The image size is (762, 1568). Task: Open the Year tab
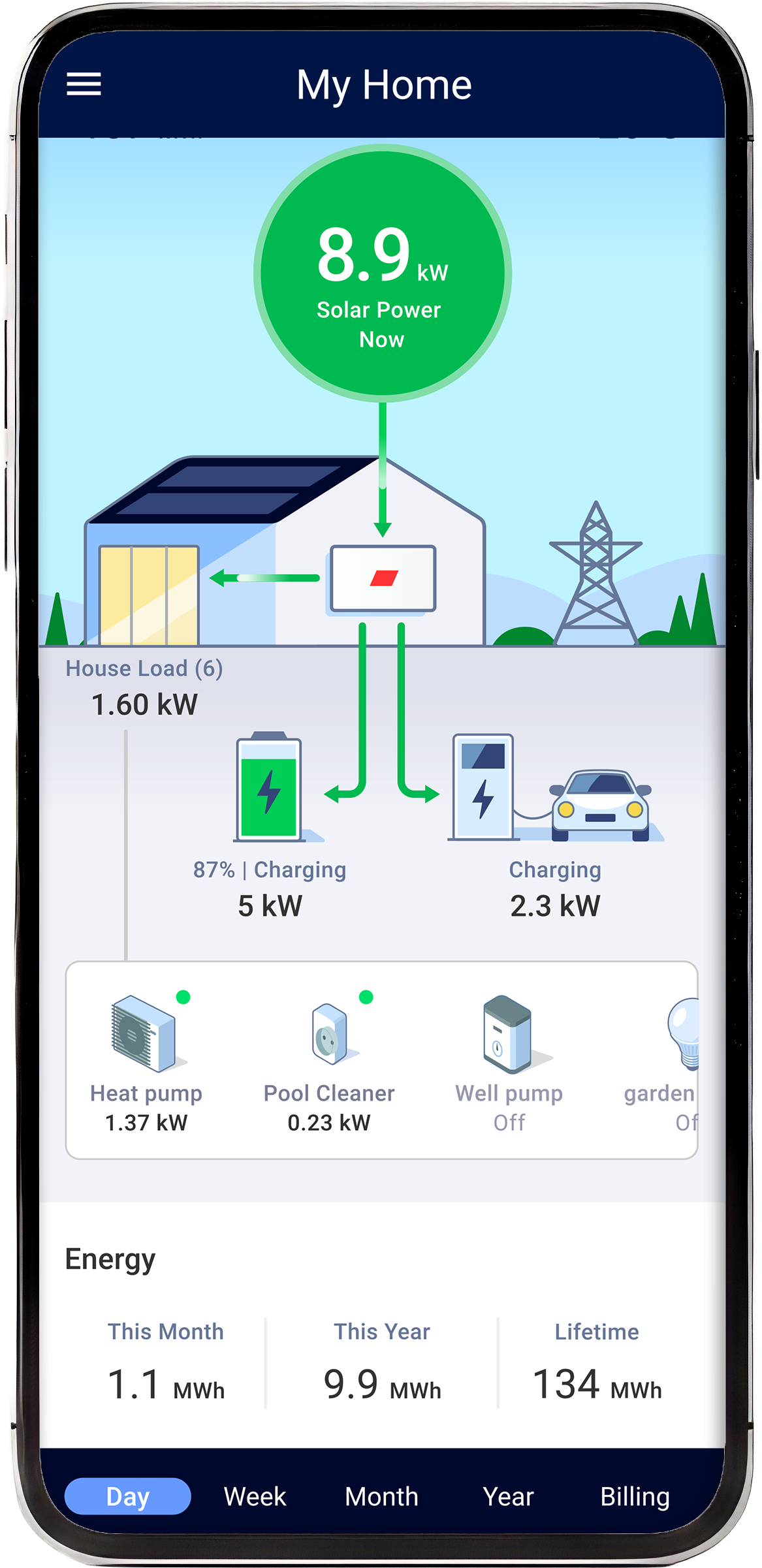508,1496
